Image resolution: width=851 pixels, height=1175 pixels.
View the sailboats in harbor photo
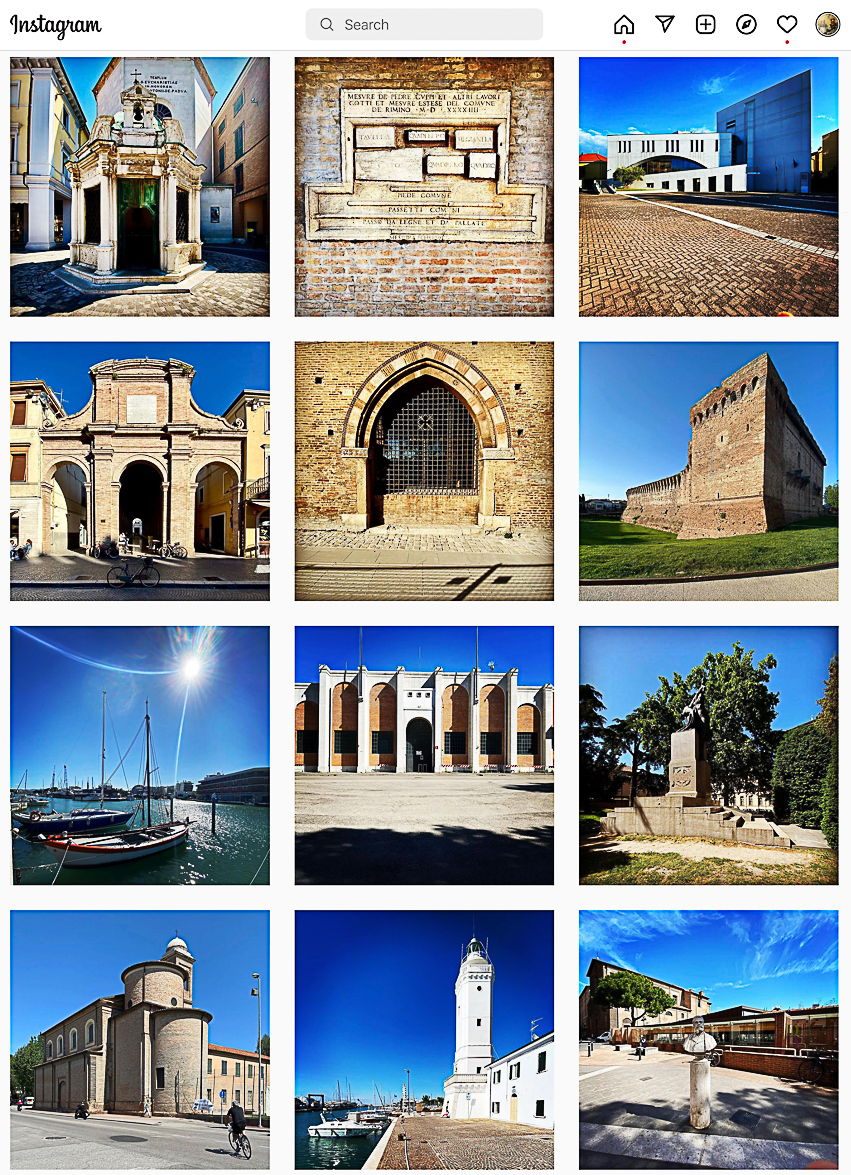[x=140, y=755]
